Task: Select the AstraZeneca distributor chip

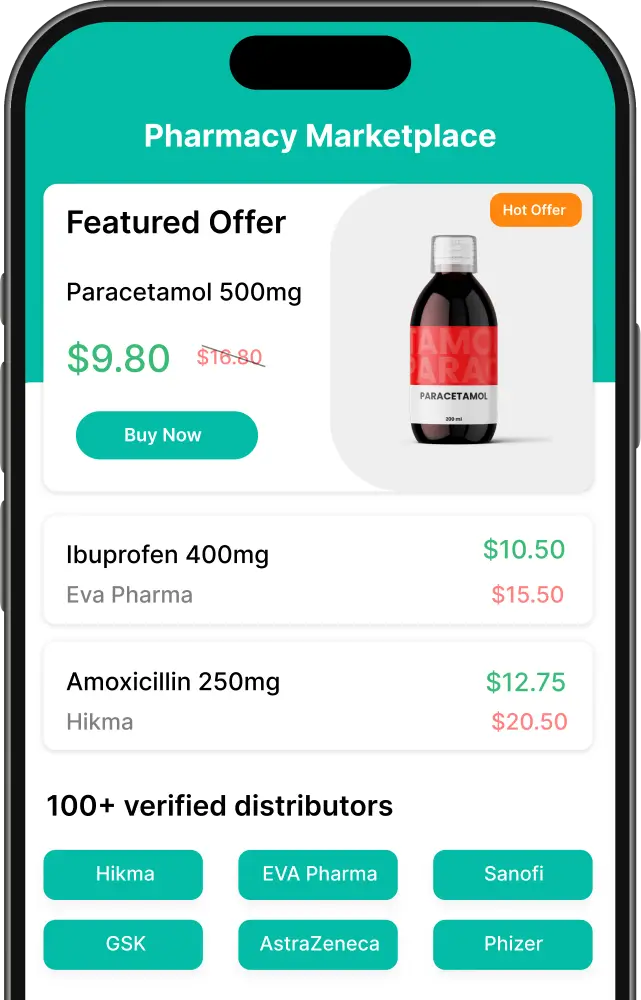Action: pyautogui.click(x=318, y=944)
